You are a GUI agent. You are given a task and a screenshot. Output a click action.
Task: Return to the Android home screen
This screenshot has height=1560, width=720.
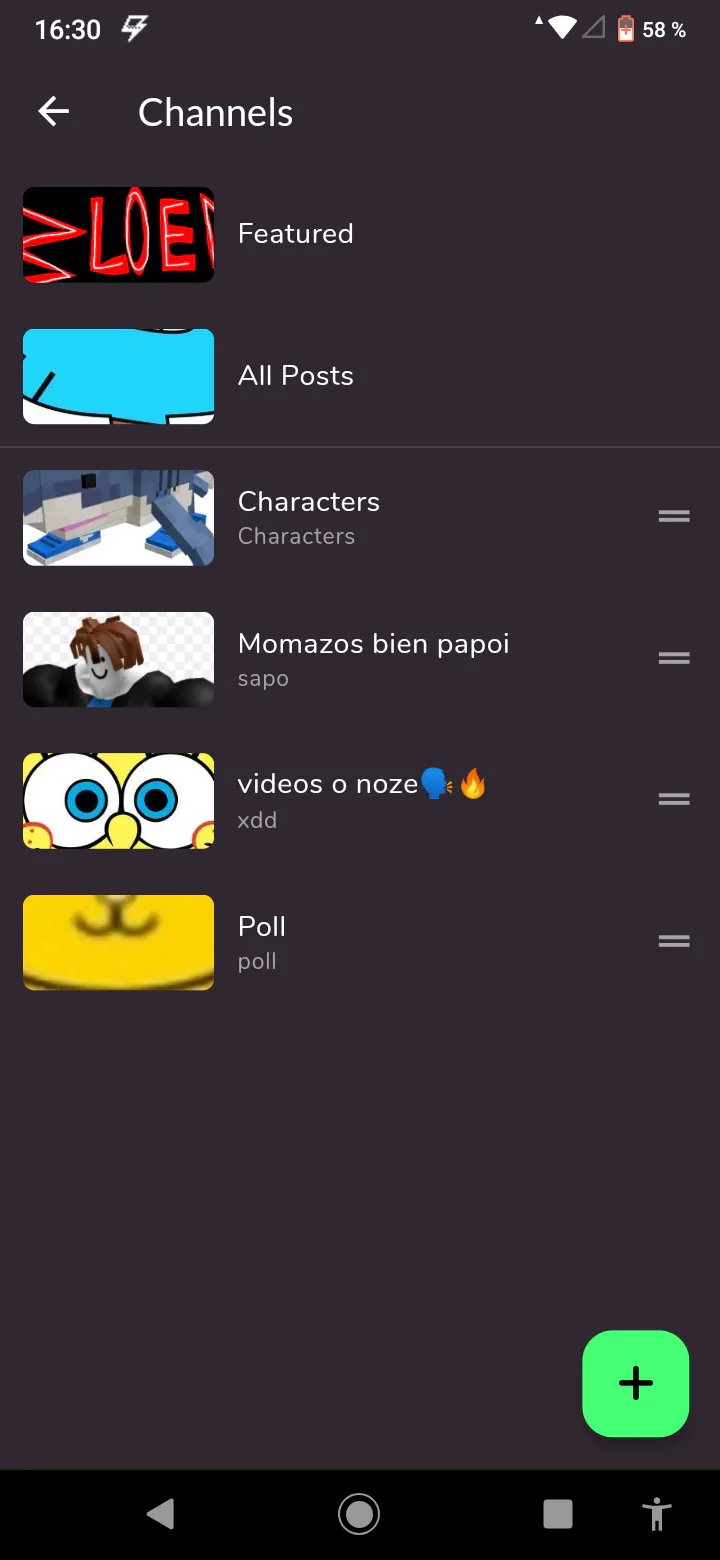pos(358,1514)
